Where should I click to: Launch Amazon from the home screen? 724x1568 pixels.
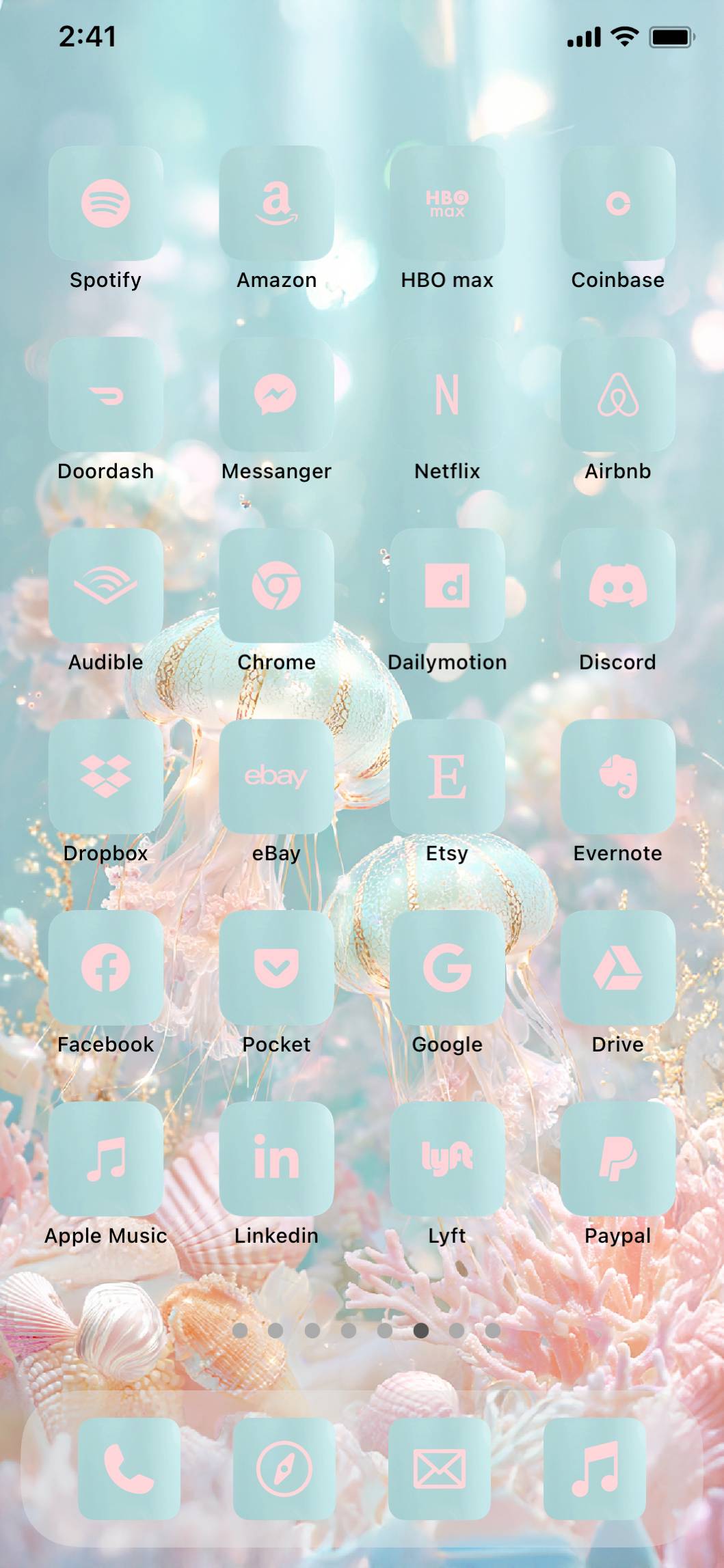pyautogui.click(x=276, y=203)
